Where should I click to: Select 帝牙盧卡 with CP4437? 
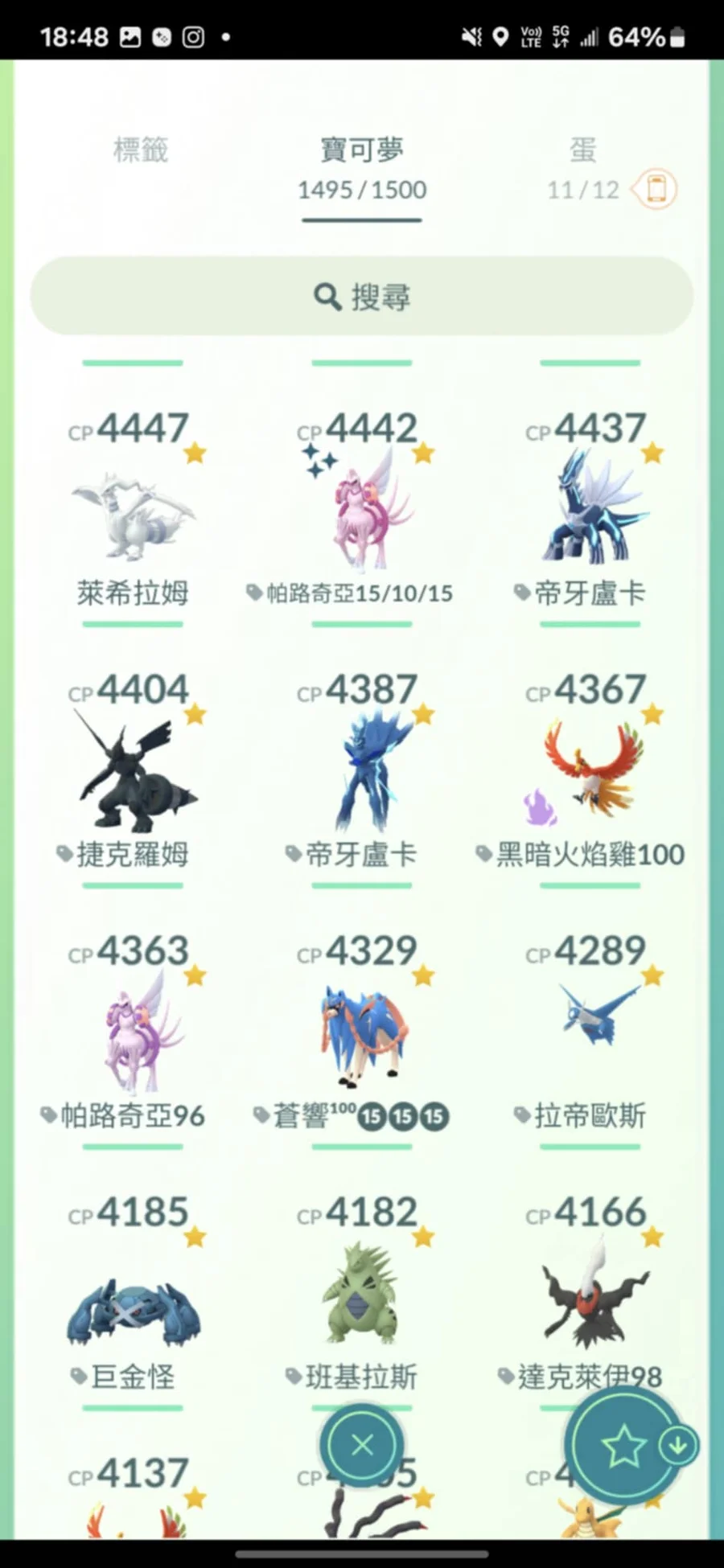click(x=590, y=511)
